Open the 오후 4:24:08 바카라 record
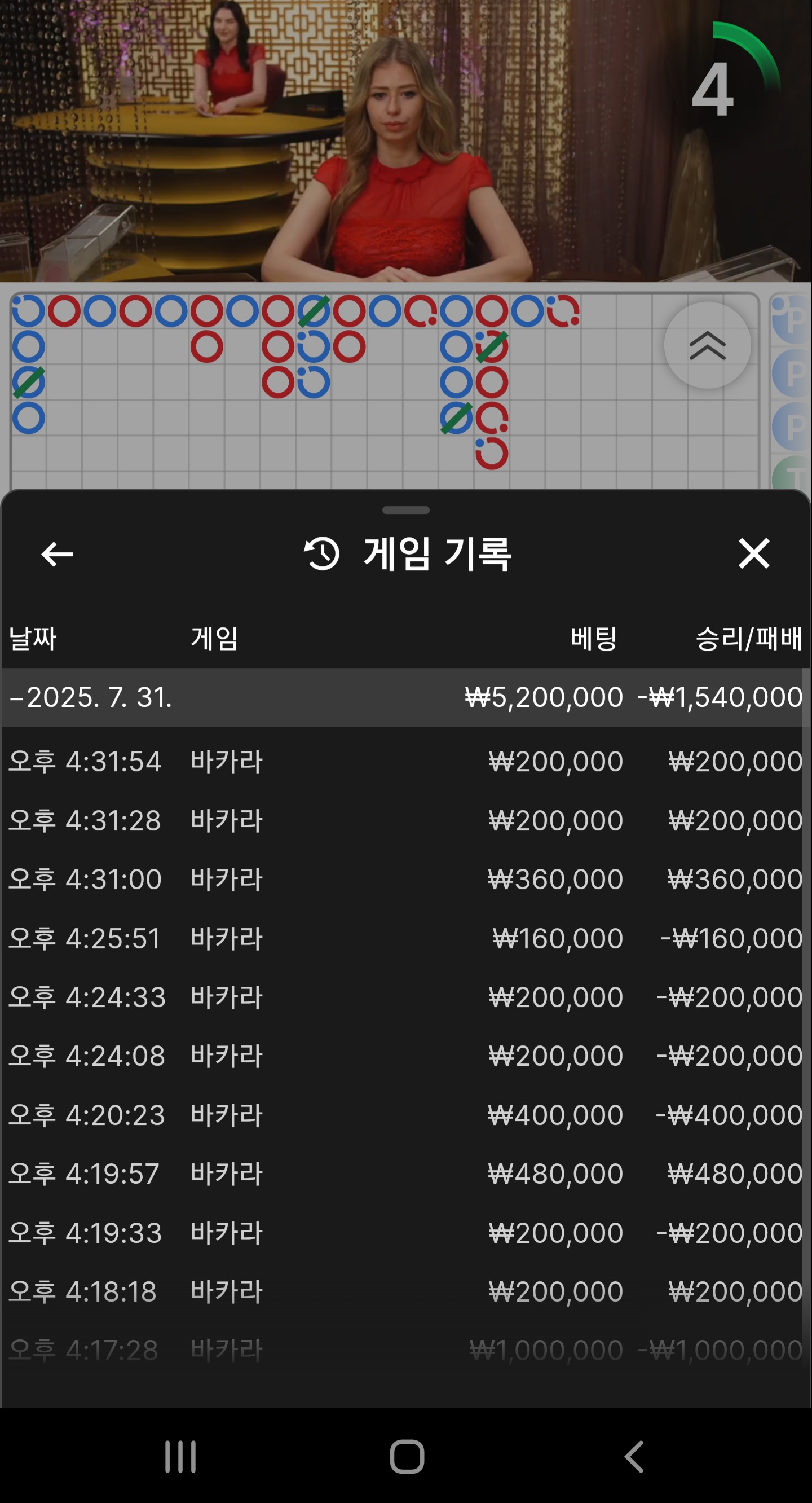812x1503 pixels. pos(405,1056)
